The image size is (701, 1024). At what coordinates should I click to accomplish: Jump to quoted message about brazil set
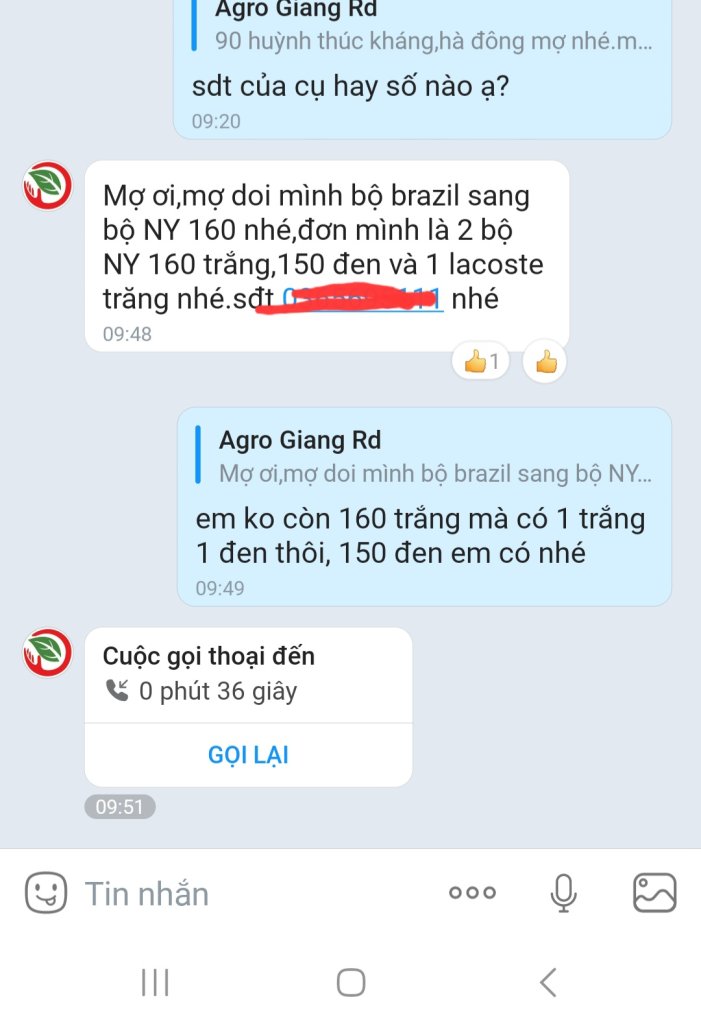430,456
